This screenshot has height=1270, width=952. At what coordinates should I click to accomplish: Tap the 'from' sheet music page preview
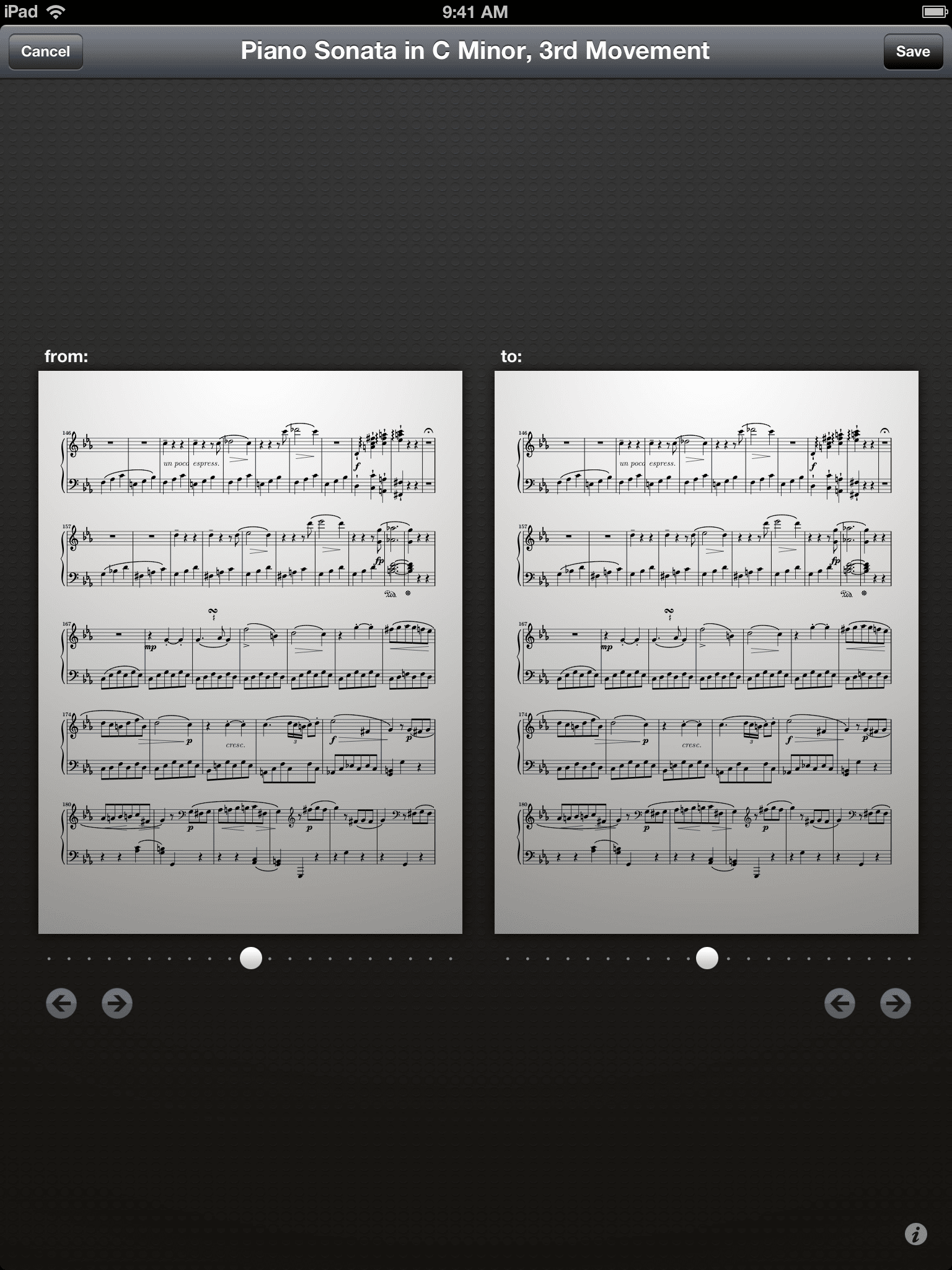click(250, 652)
